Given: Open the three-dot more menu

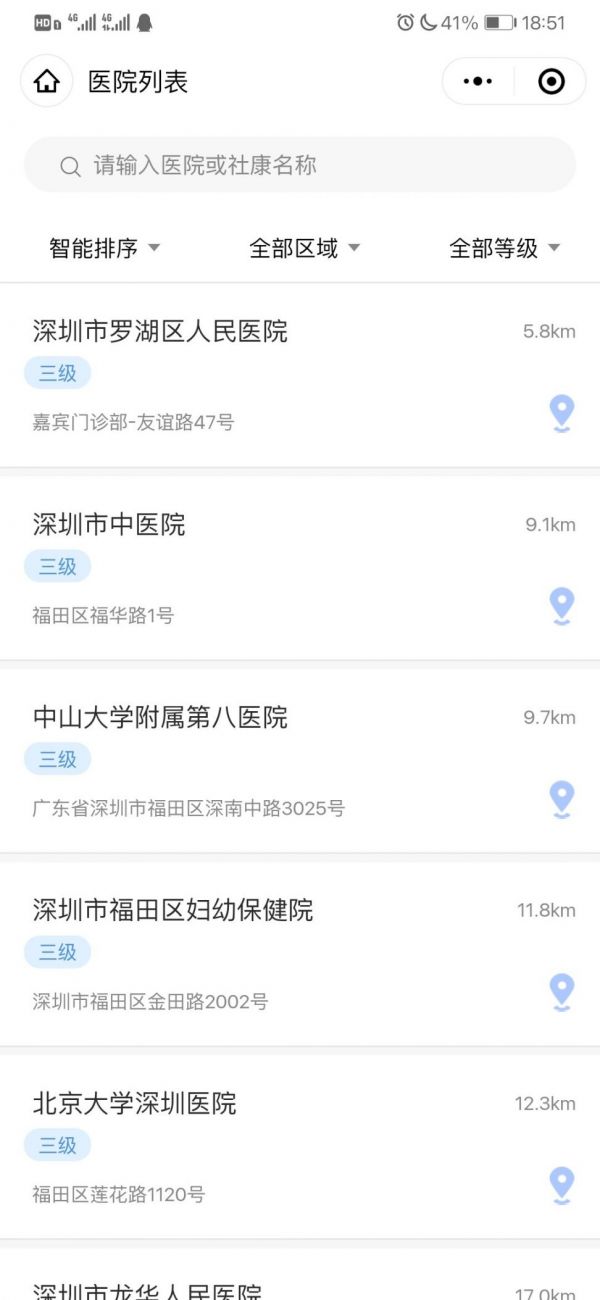Looking at the screenshot, I should (479, 81).
